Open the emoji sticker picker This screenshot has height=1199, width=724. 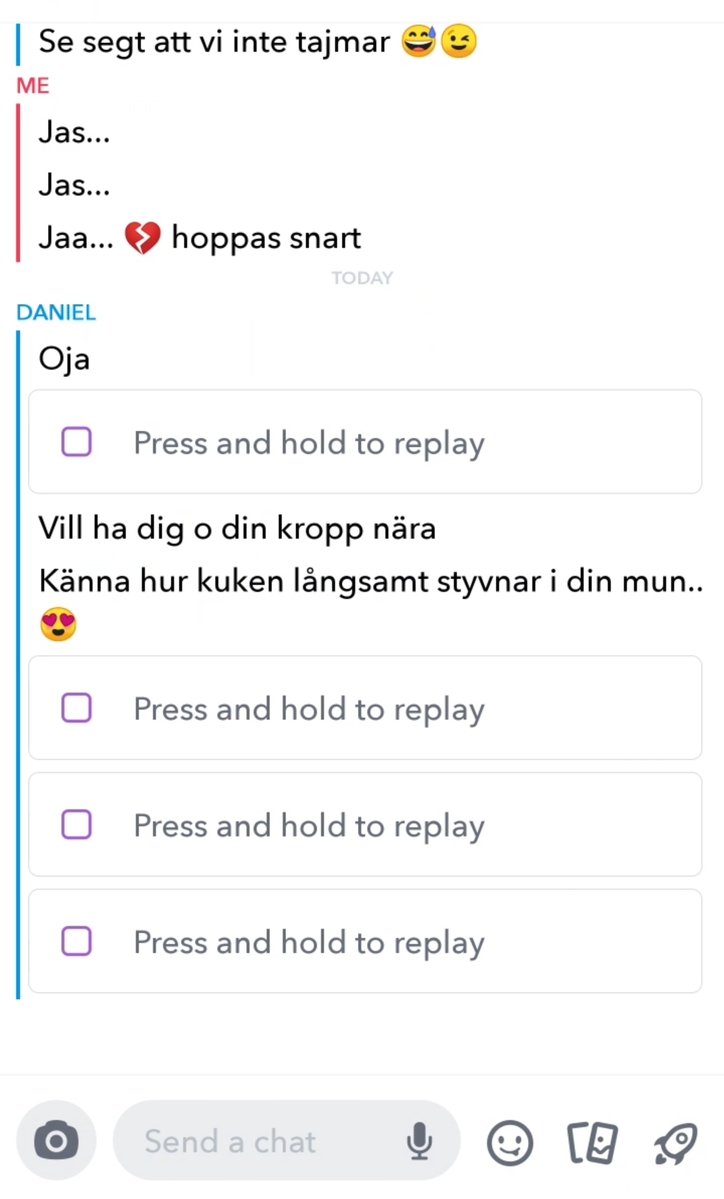(x=510, y=1142)
